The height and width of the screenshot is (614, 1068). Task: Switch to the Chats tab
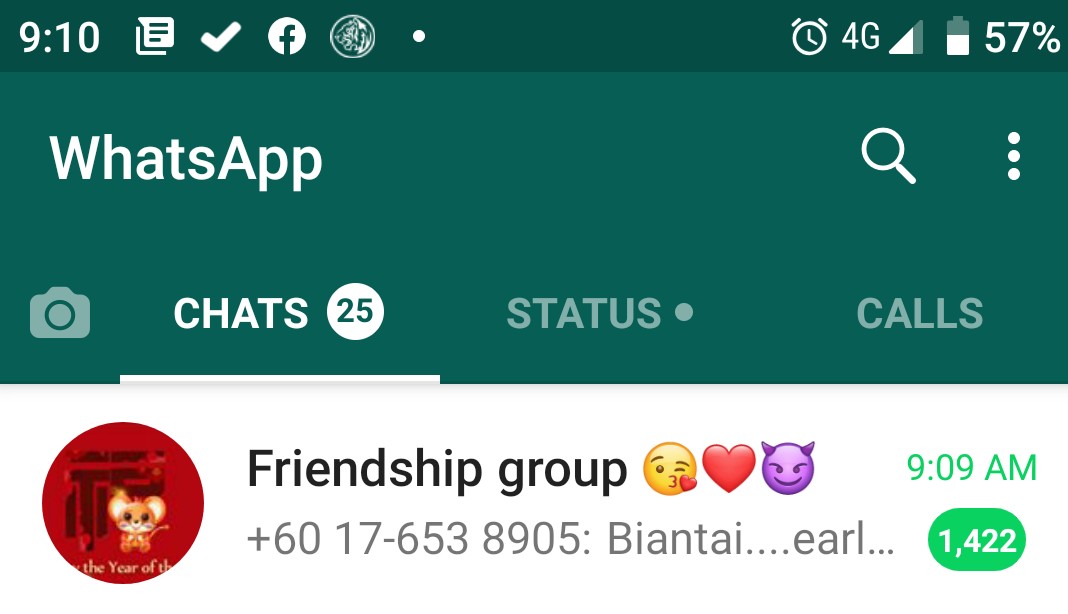278,314
